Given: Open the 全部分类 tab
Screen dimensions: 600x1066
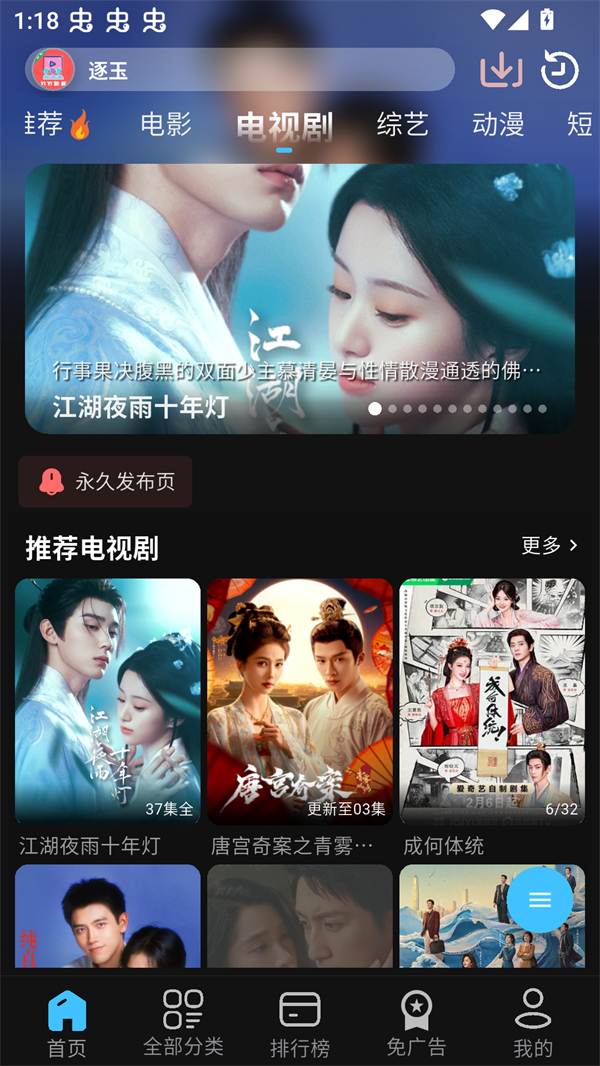Looking at the screenshot, I should point(183,1022).
